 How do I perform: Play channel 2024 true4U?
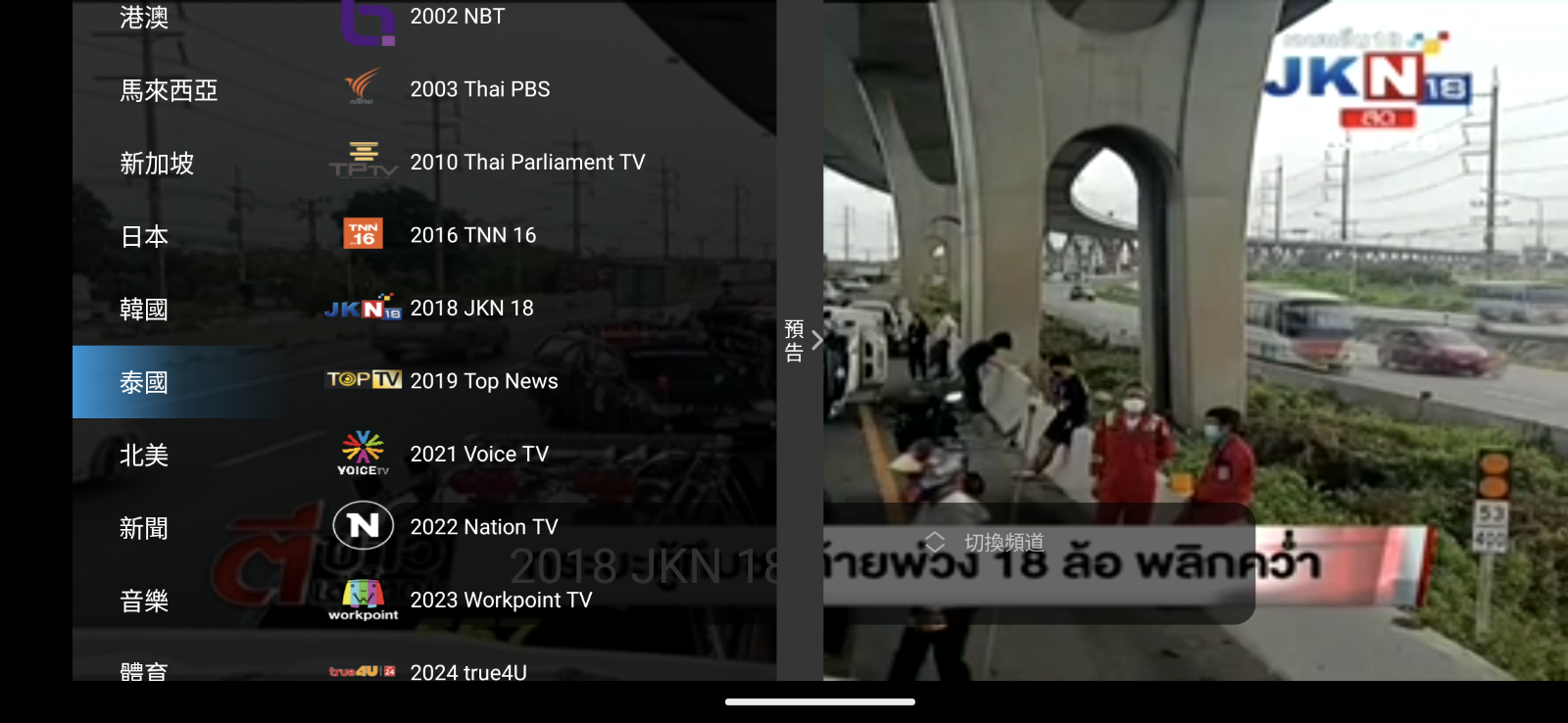coord(468,671)
